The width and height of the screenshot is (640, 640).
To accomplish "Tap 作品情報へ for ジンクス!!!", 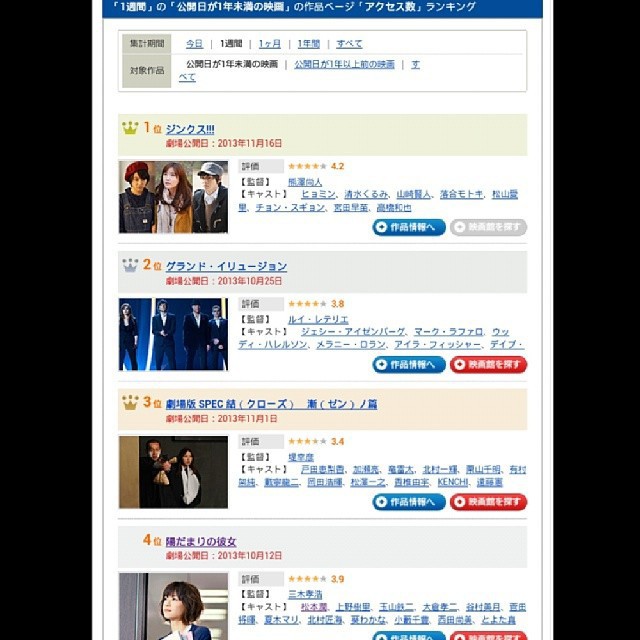I will coord(409,227).
